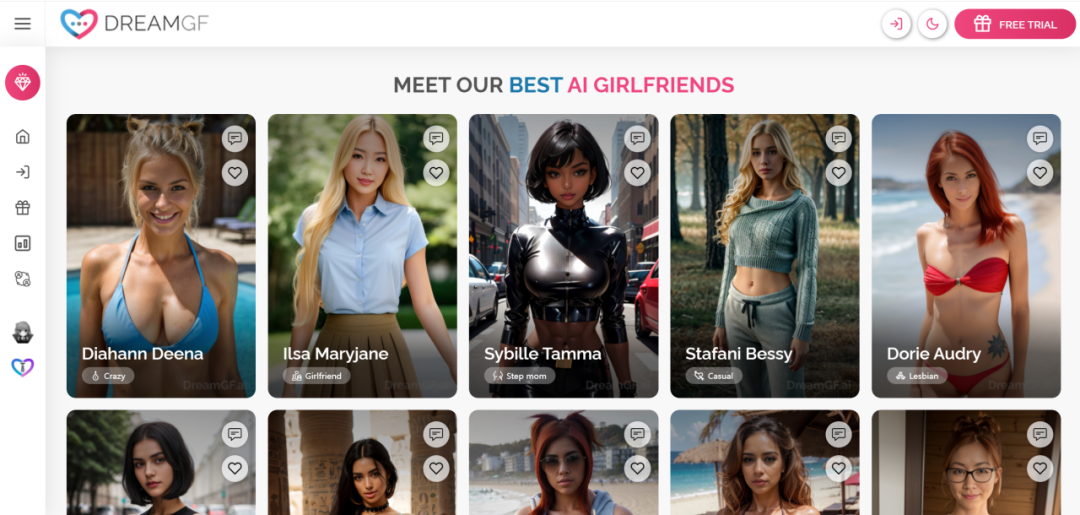
Task: Tap the login icon in the header
Action: point(896,24)
